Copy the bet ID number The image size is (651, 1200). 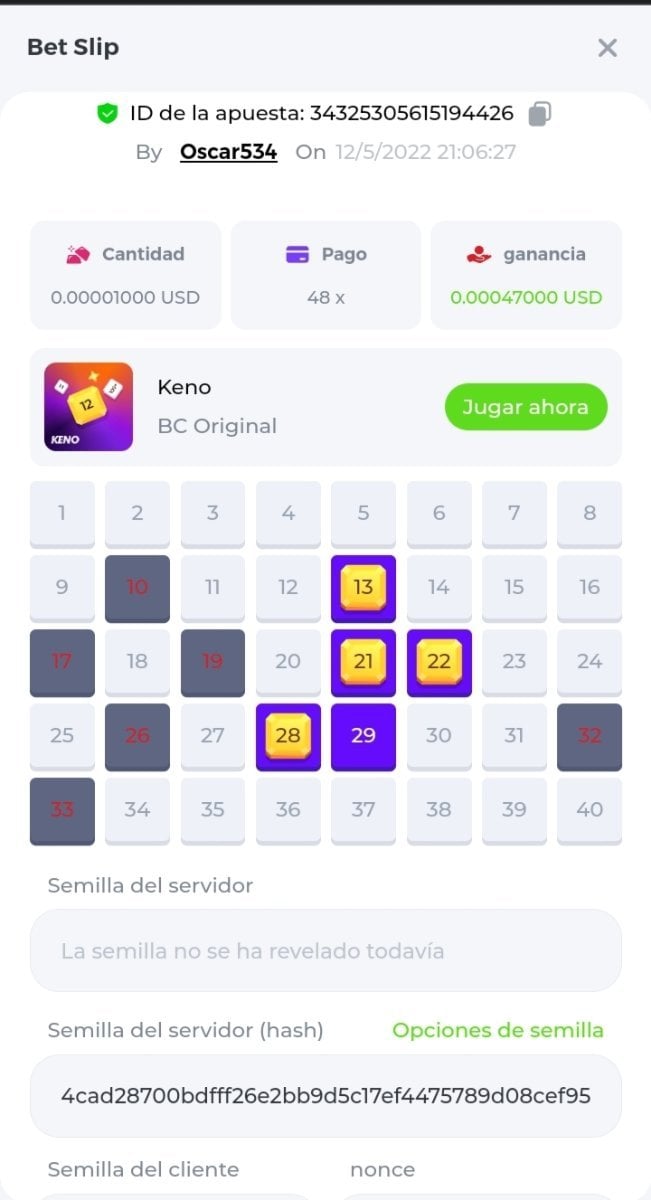(539, 114)
